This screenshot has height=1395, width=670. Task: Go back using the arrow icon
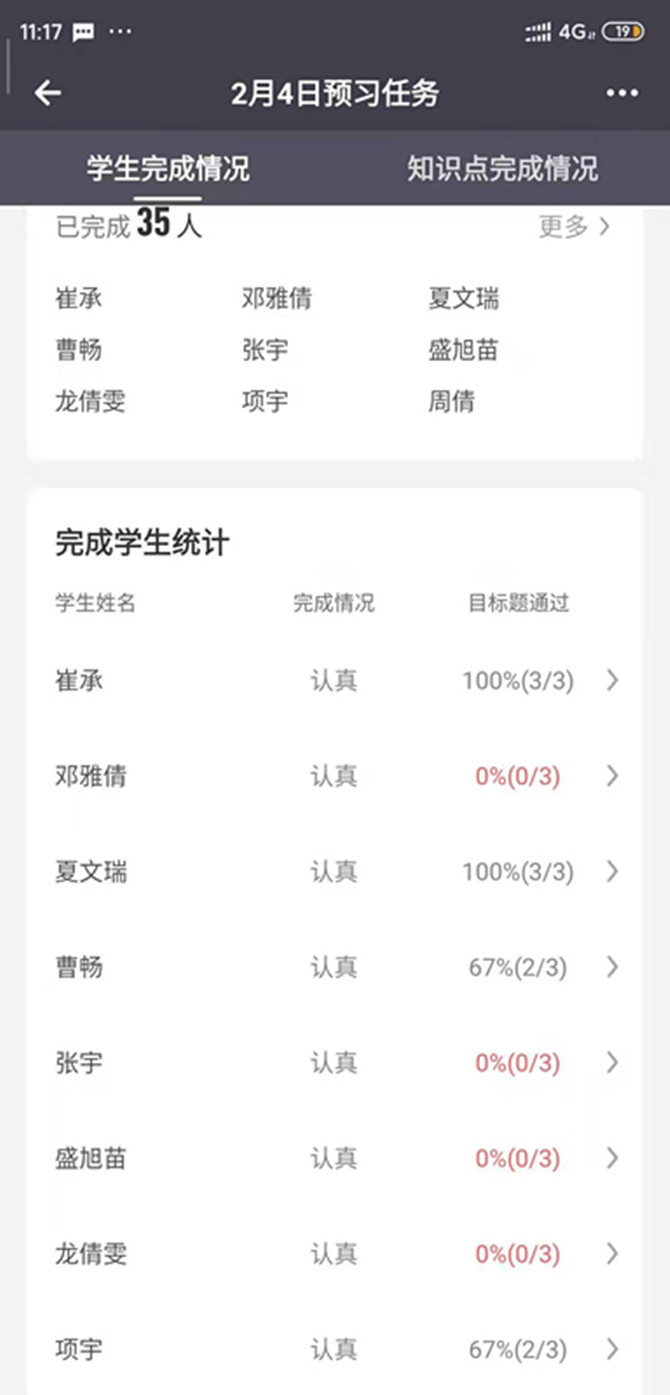47,93
